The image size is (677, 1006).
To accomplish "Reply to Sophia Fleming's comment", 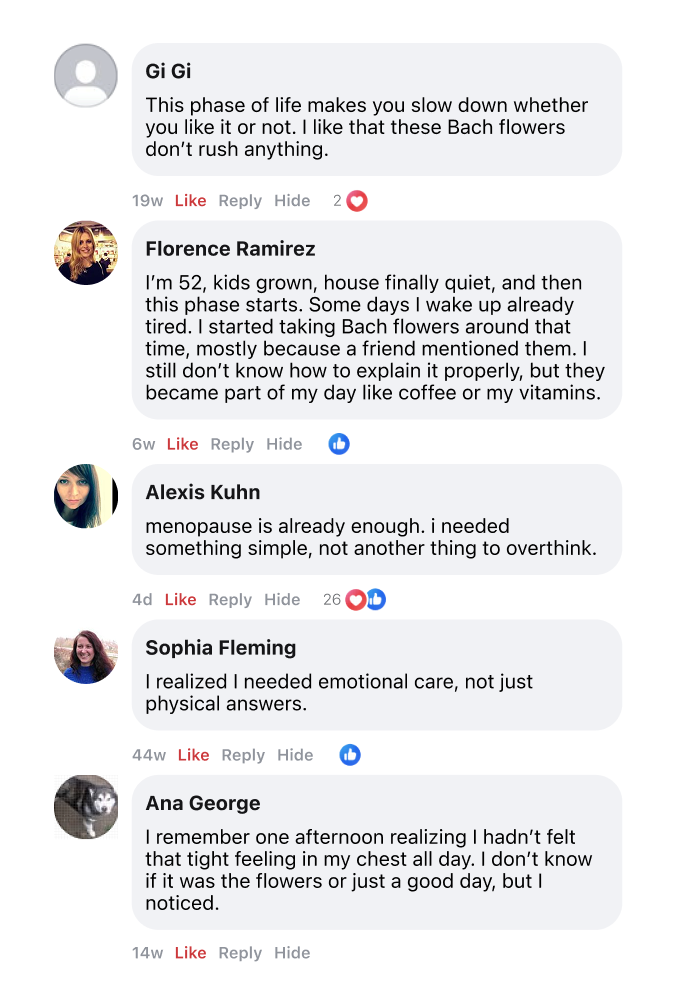I will 243,755.
